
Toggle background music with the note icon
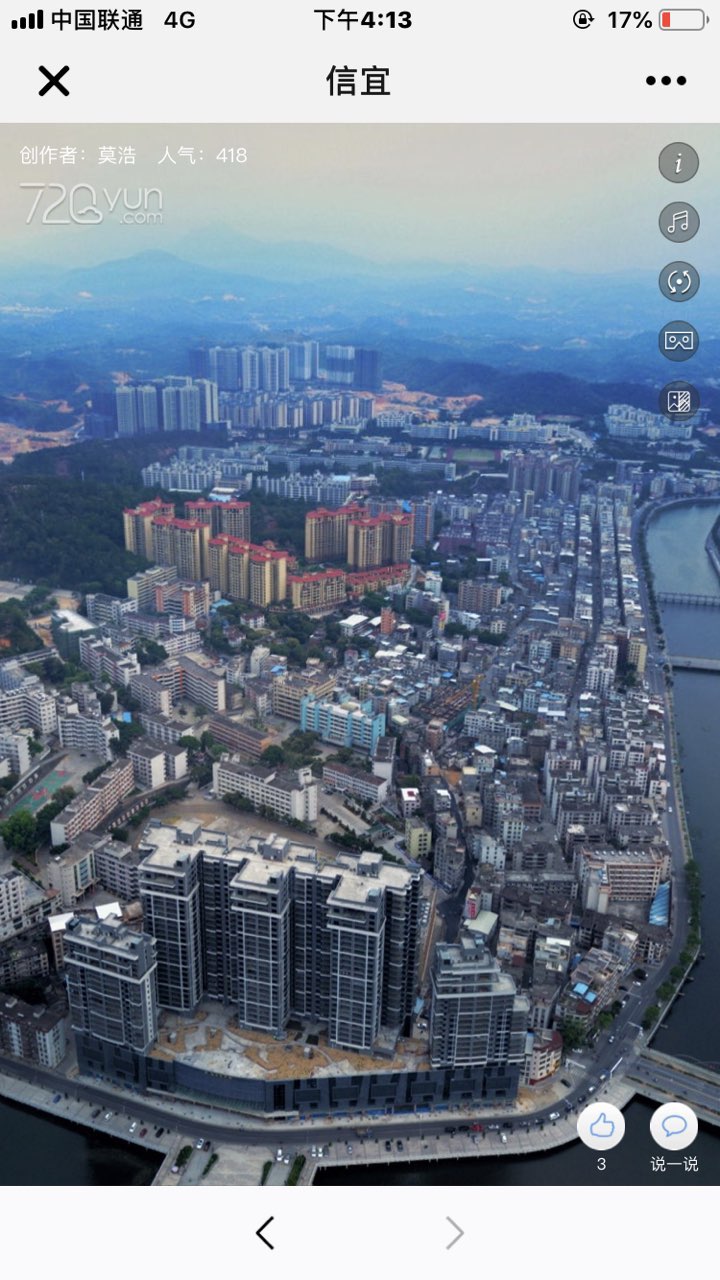tap(679, 221)
